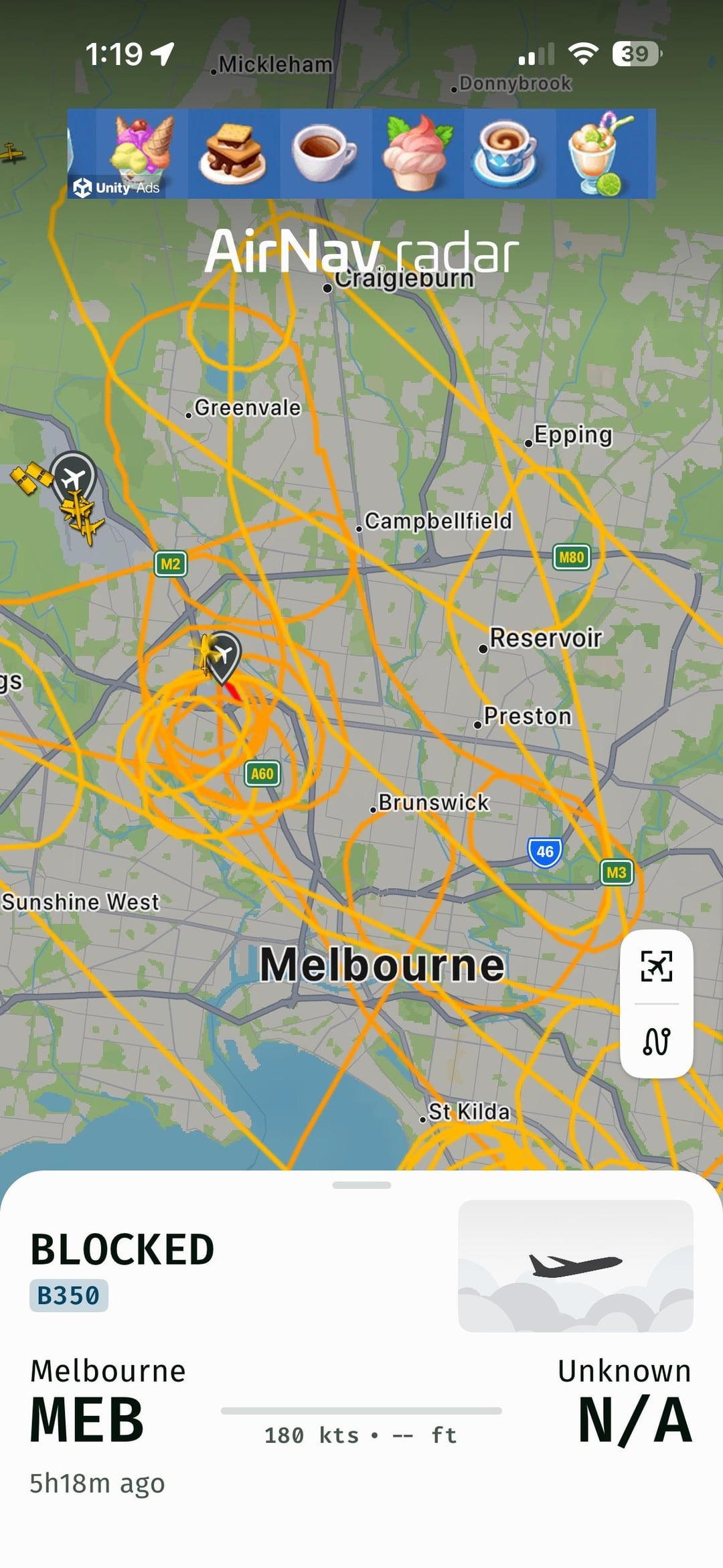Screen dimensions: 723x1568
Task: Center the map on the tracked aircraft
Action: (x=656, y=966)
